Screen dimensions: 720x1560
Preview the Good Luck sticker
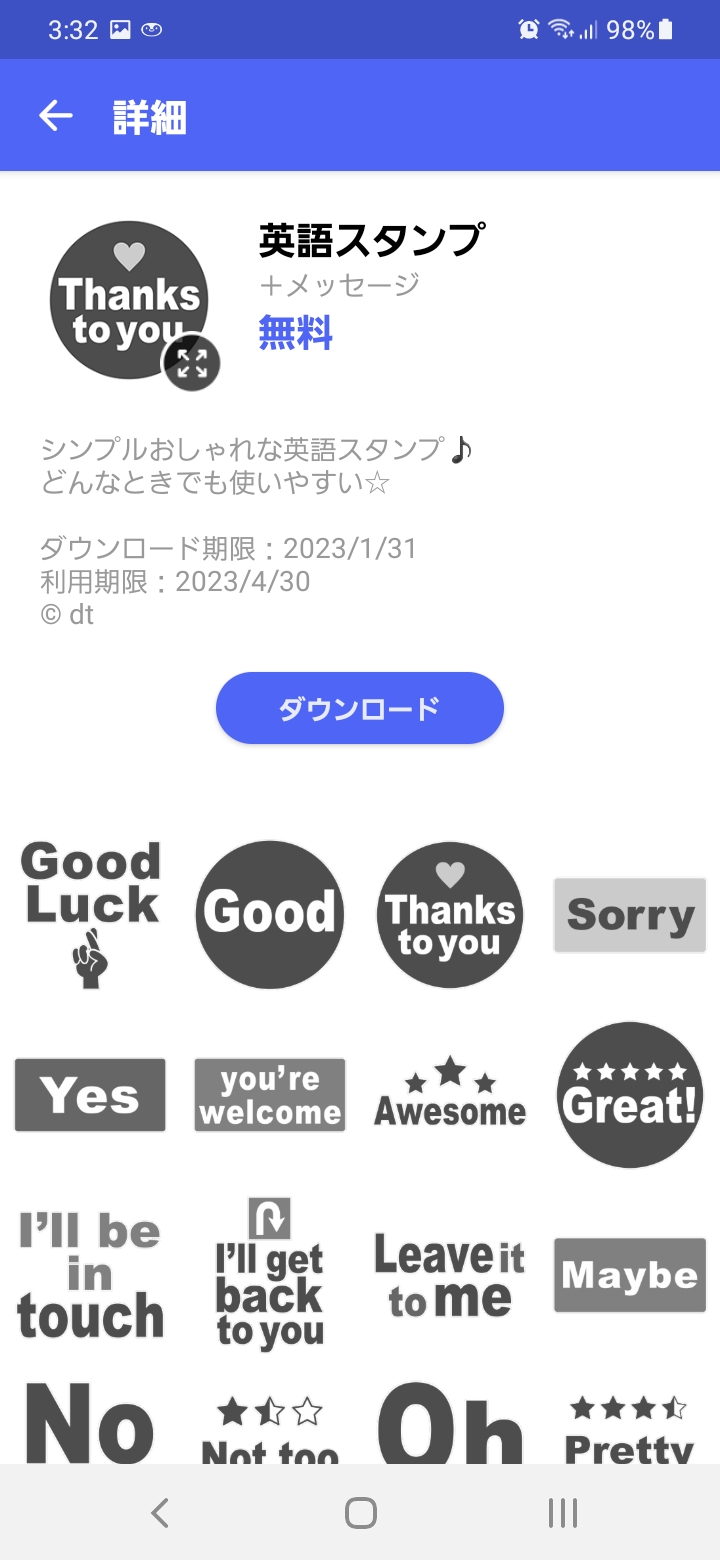tap(90, 914)
